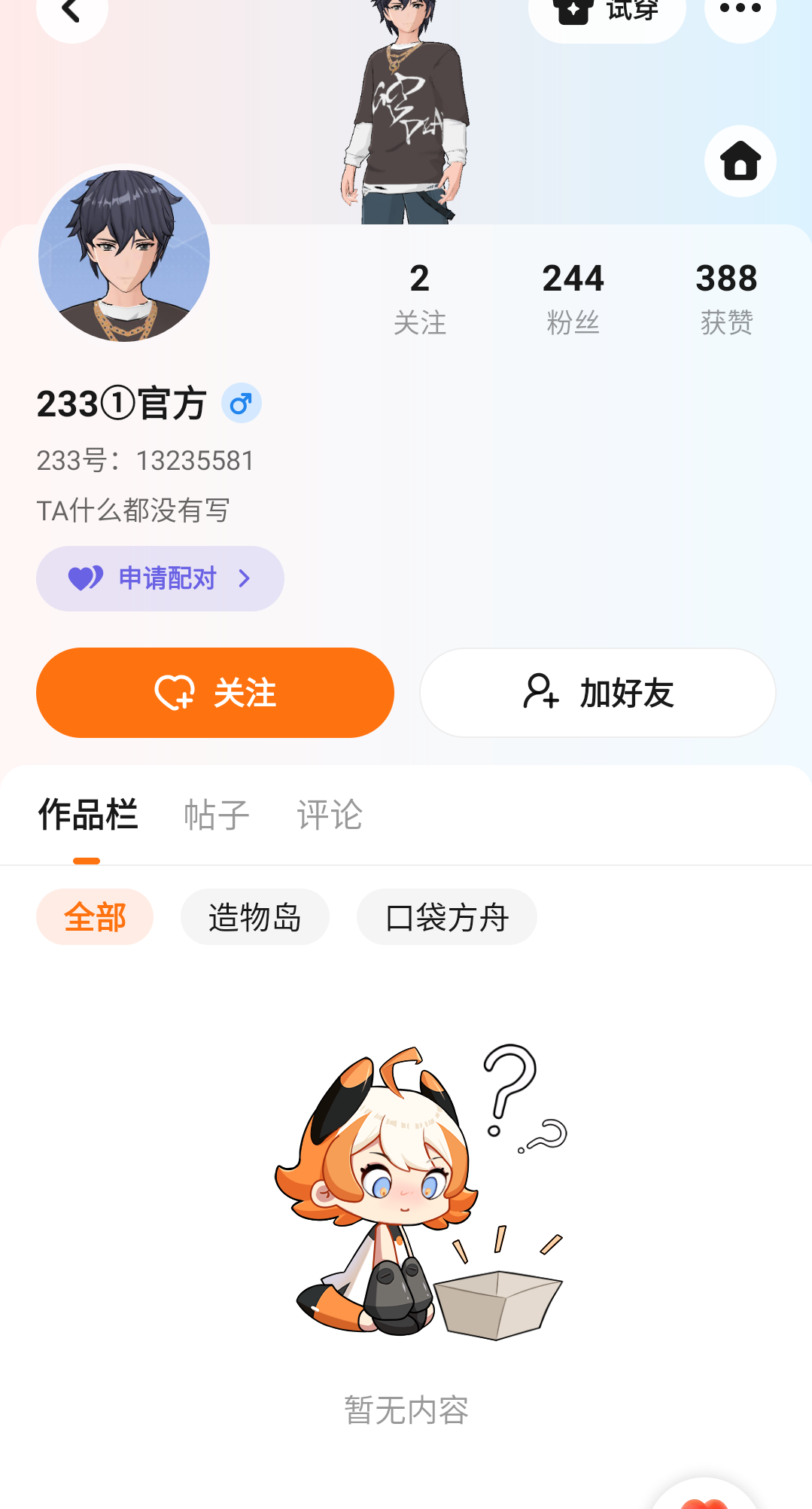The height and width of the screenshot is (1509, 812).
Task: Open the home icon button
Action: click(x=740, y=161)
